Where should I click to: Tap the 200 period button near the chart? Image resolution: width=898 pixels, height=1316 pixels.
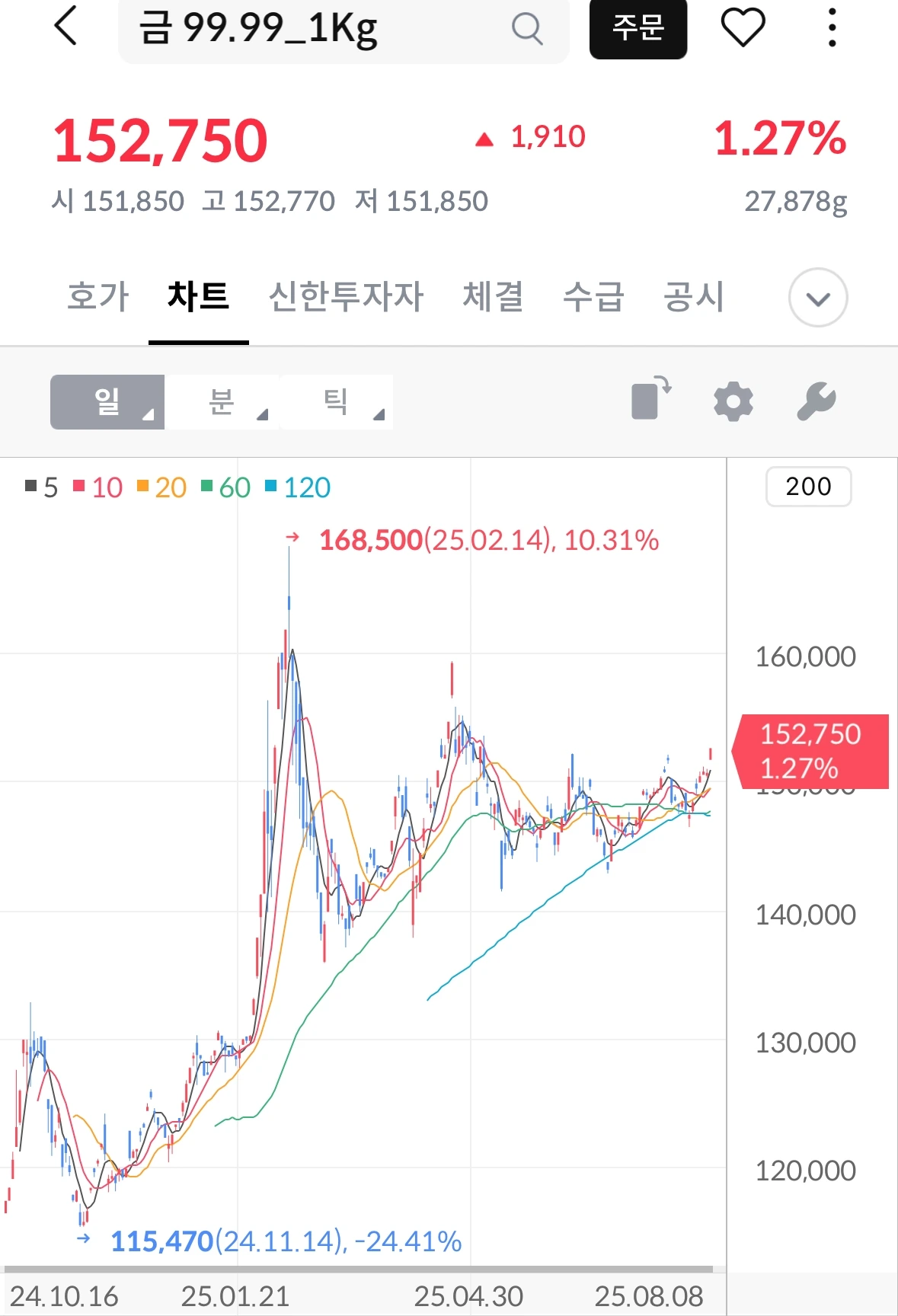point(807,486)
